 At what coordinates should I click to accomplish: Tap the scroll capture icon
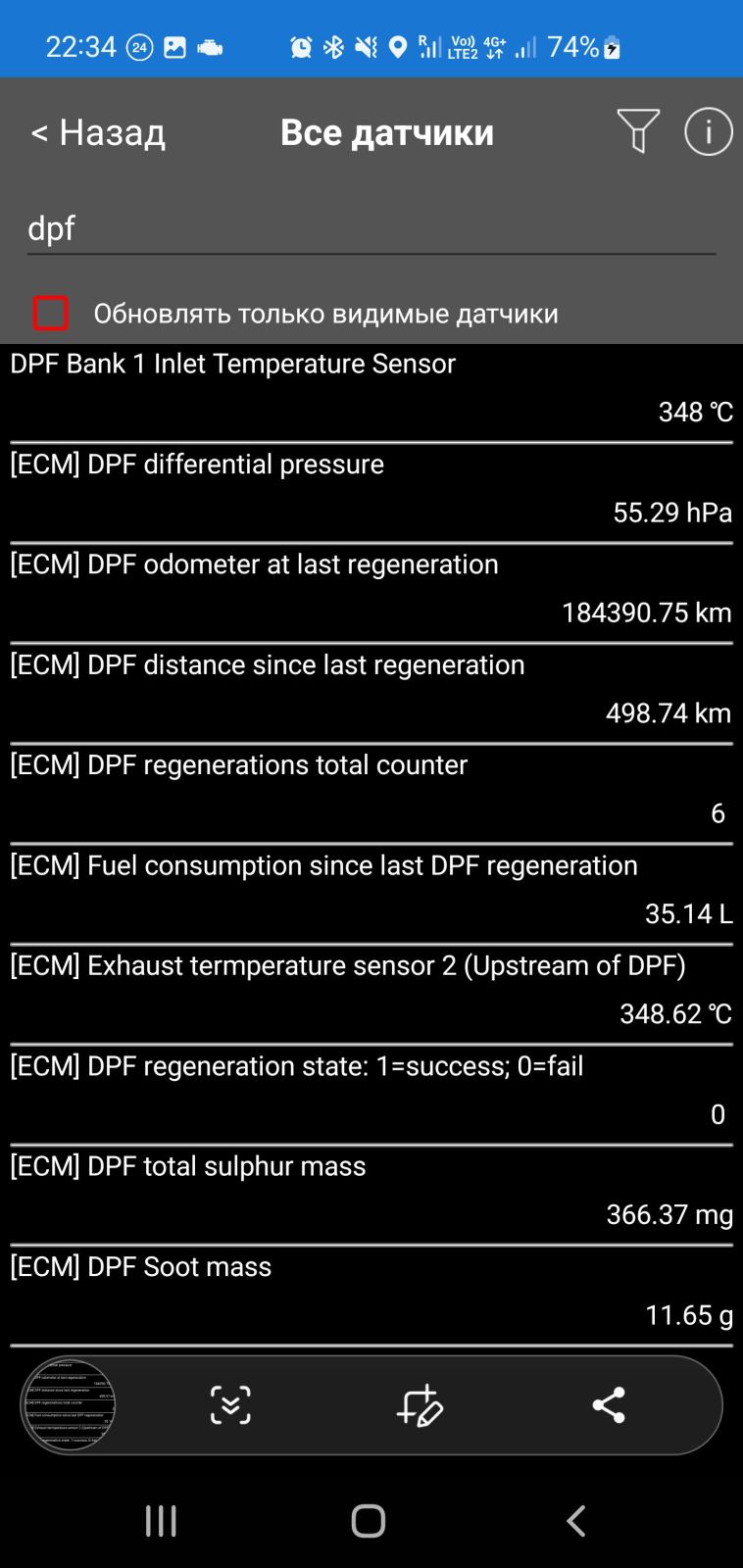tap(230, 1405)
